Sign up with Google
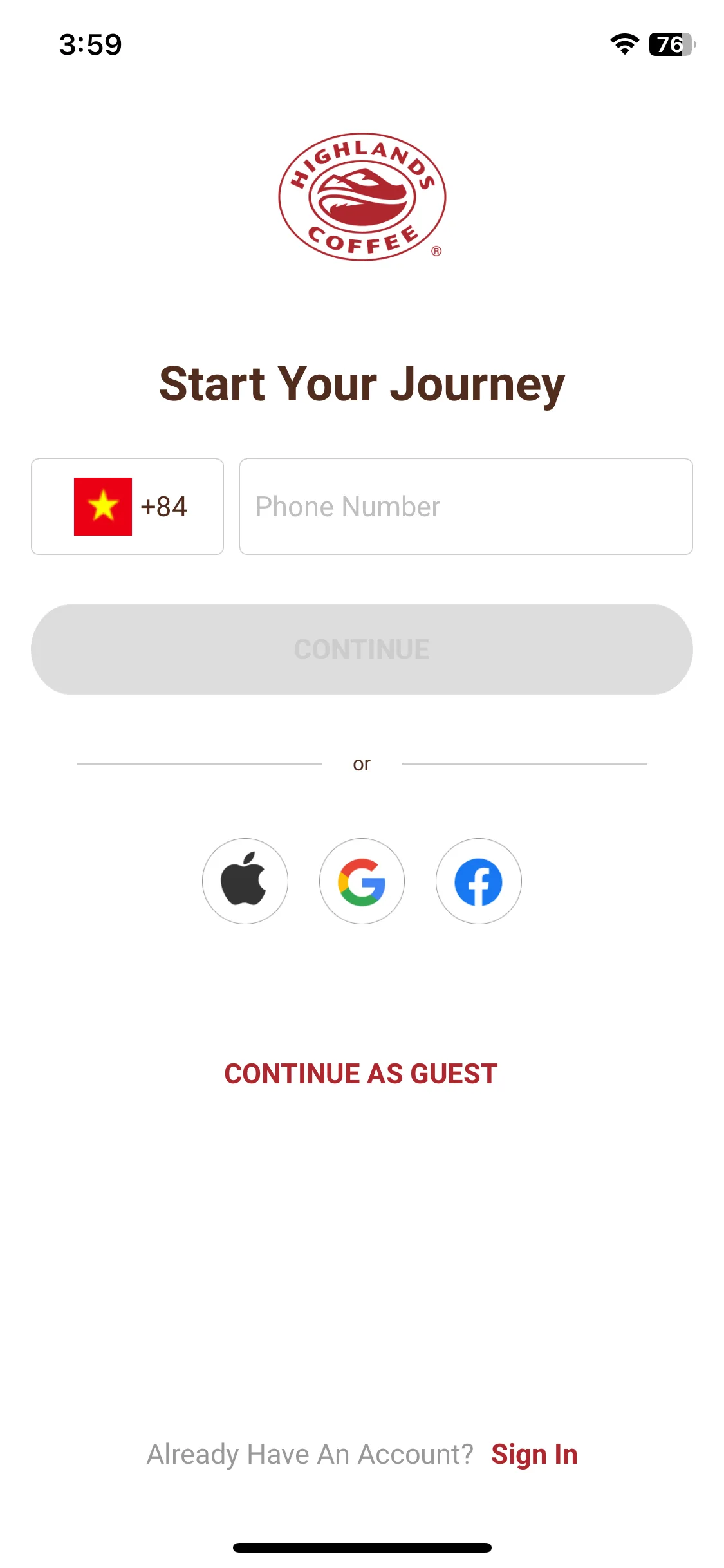 362,881
